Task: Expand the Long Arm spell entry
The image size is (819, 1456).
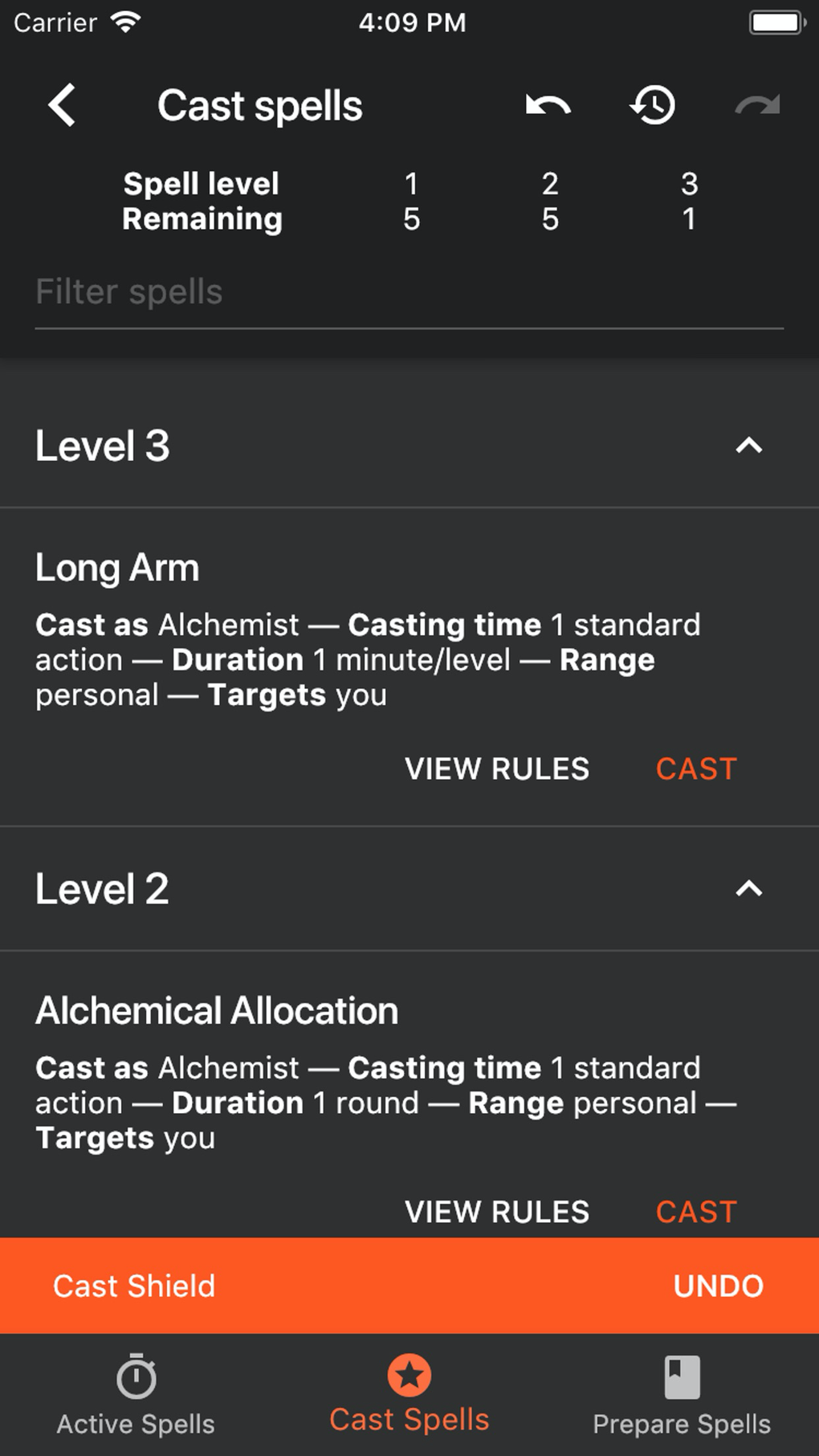Action: [x=117, y=568]
